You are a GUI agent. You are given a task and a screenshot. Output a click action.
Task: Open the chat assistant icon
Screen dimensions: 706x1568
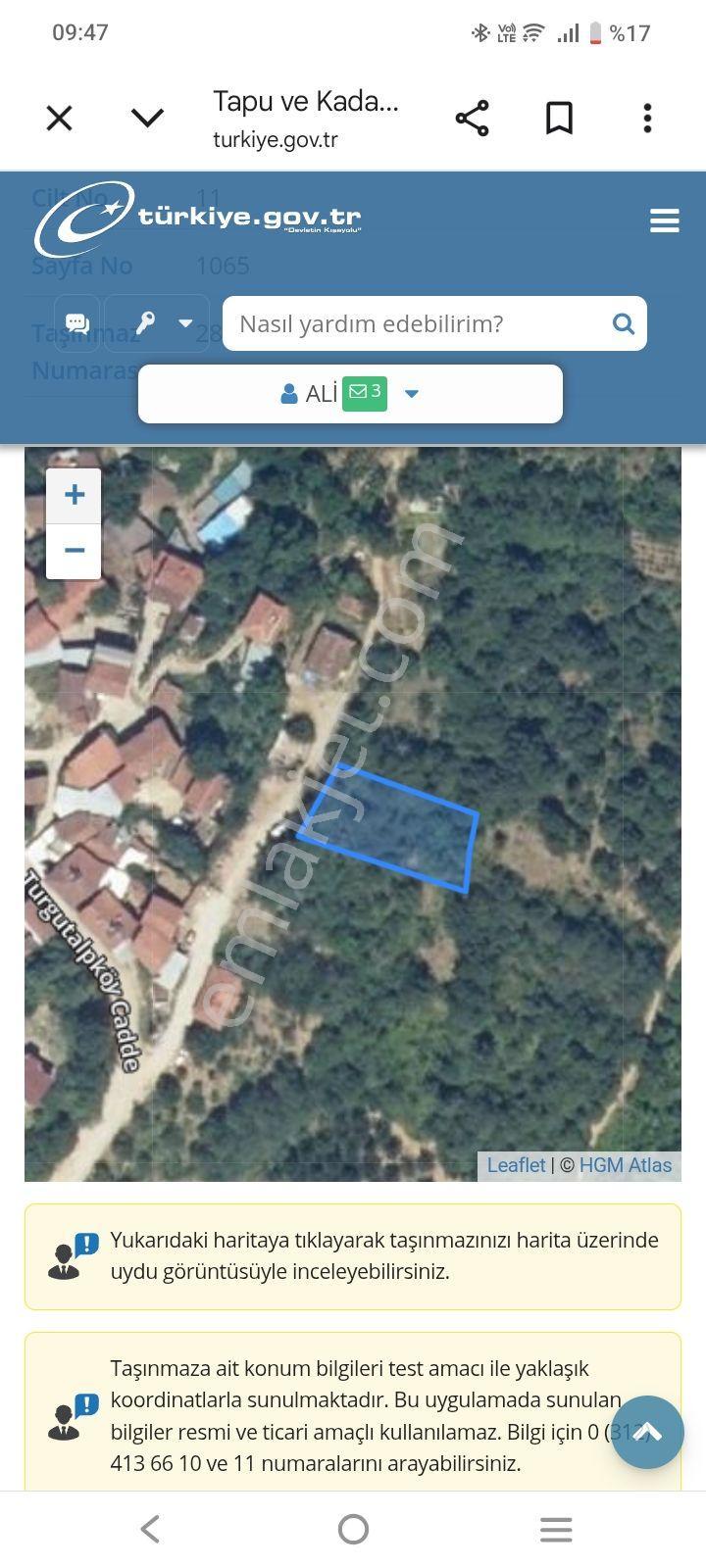click(77, 323)
